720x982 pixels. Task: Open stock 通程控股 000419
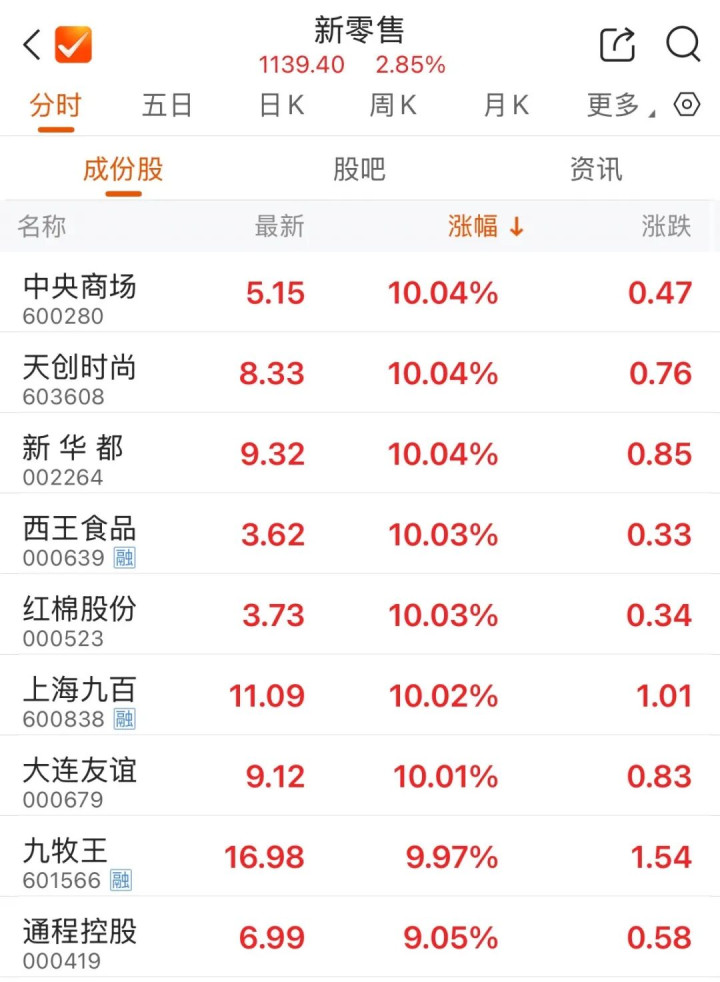pos(360,937)
